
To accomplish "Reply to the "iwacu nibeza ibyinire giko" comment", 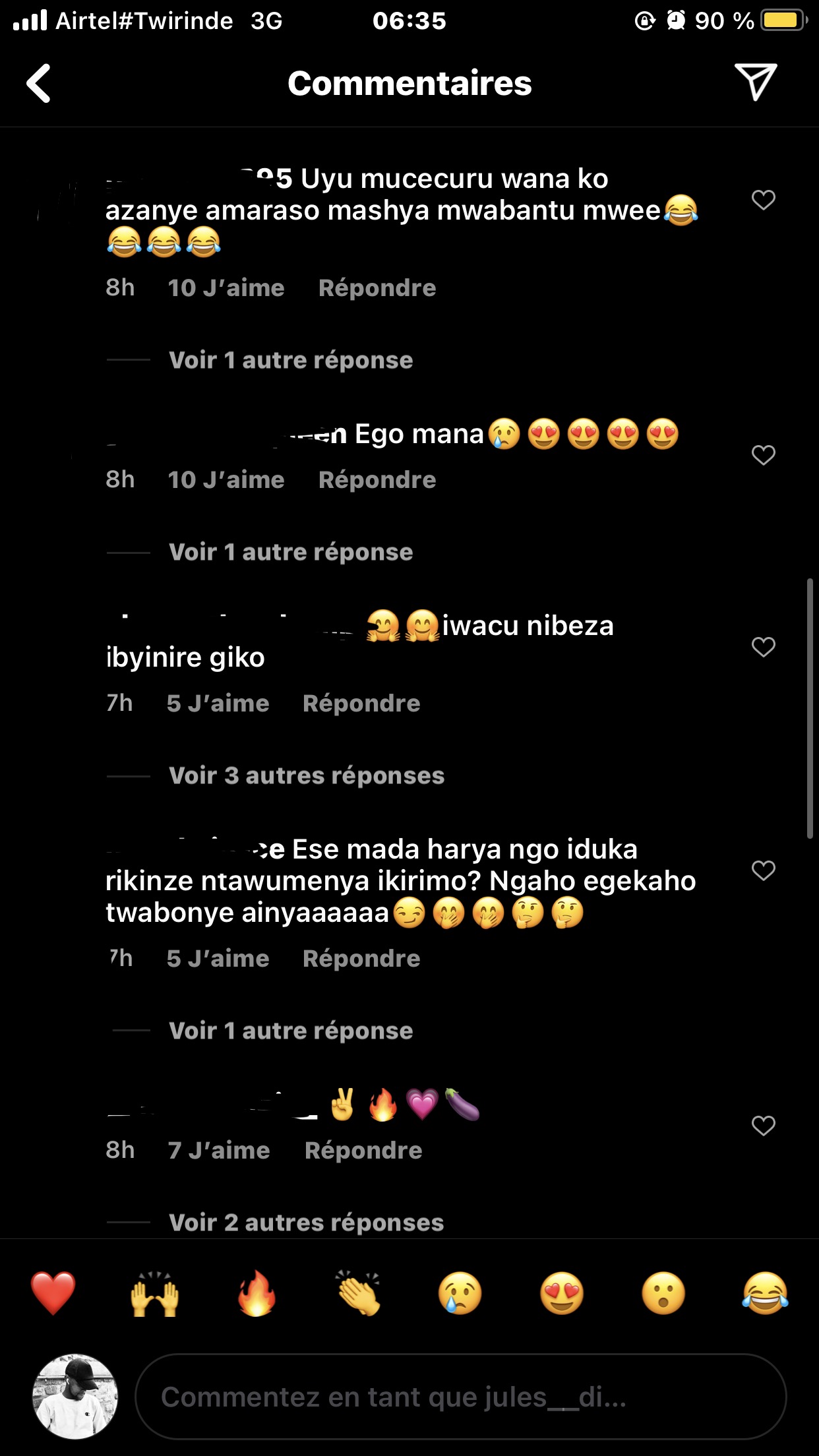I will (361, 704).
